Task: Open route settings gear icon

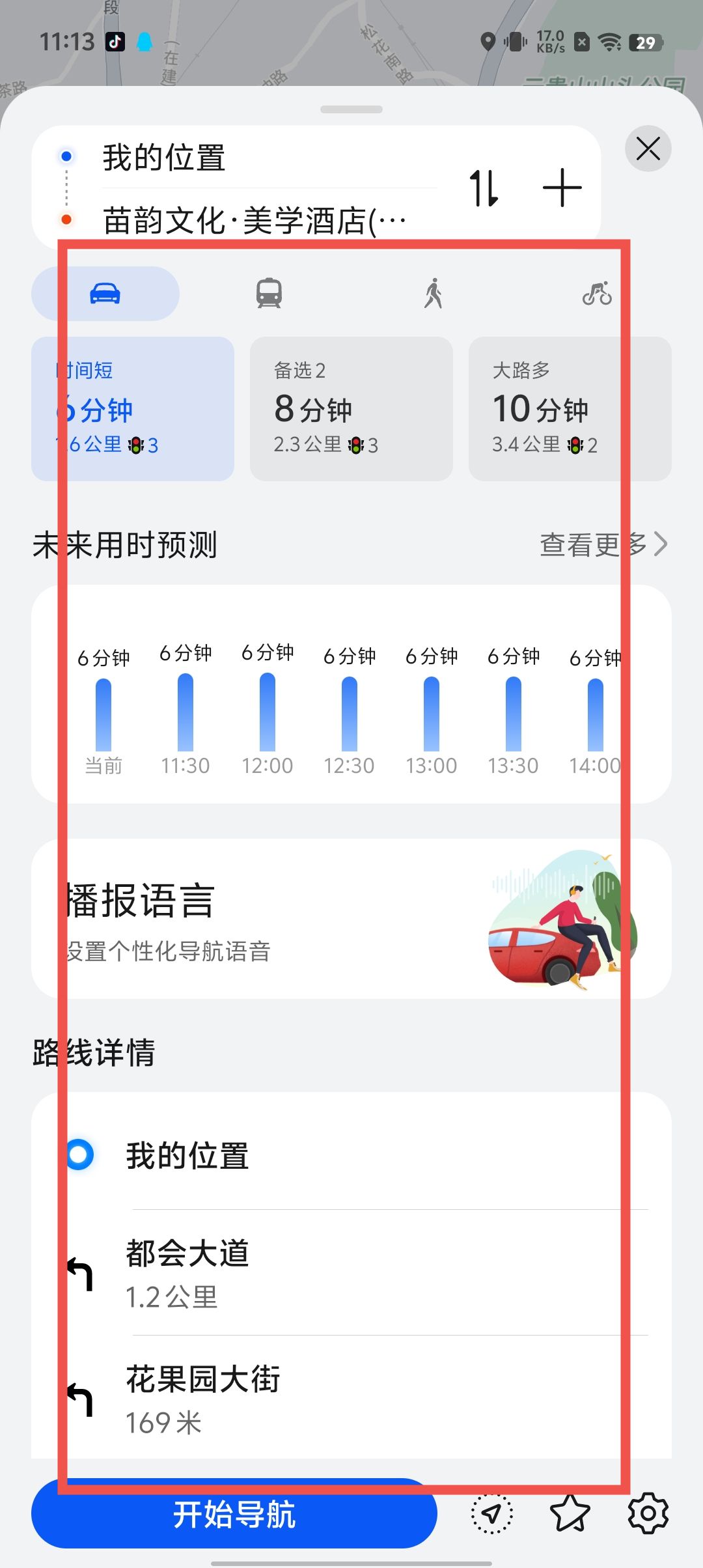Action: tap(648, 1514)
